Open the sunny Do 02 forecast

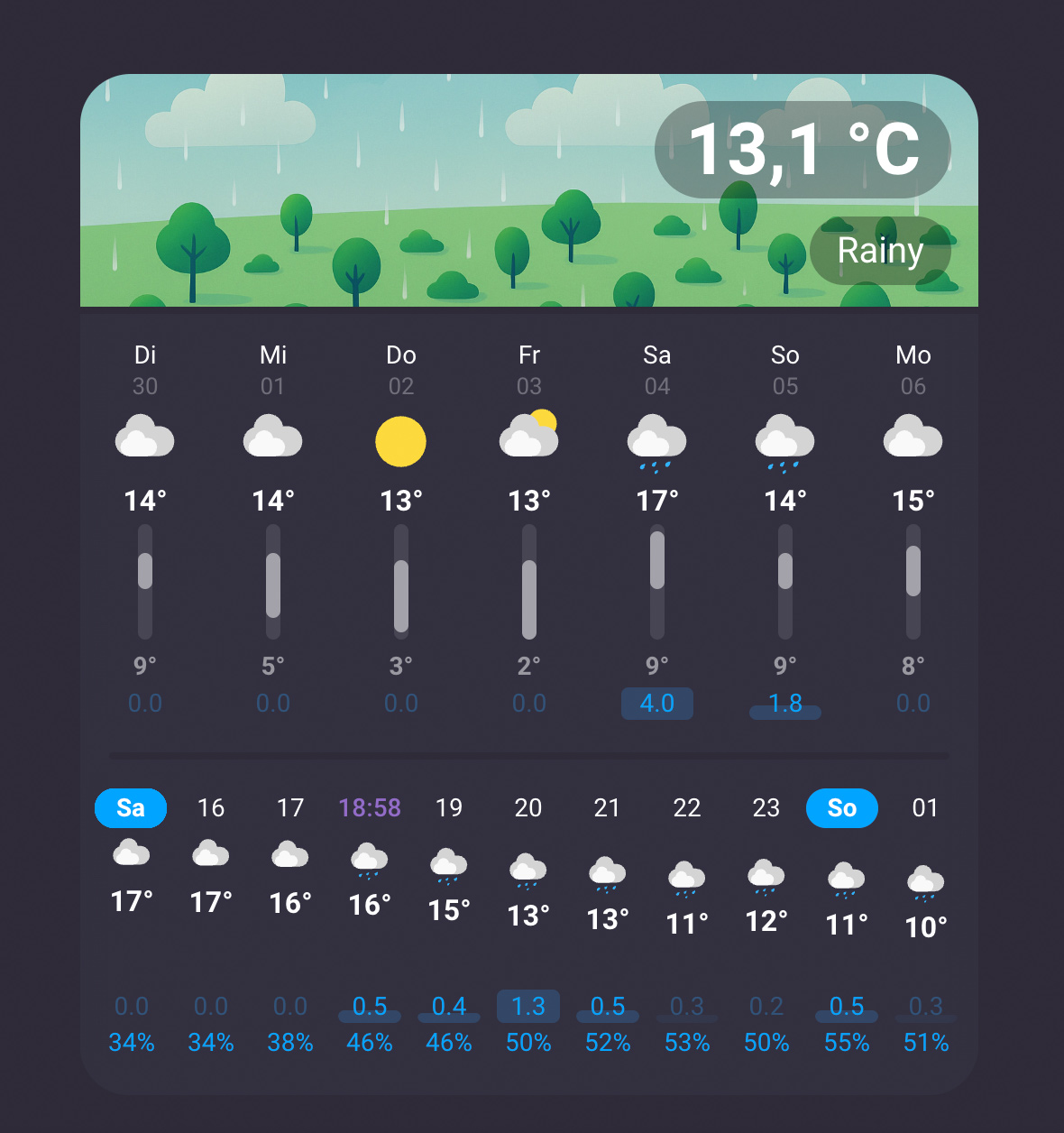click(401, 441)
